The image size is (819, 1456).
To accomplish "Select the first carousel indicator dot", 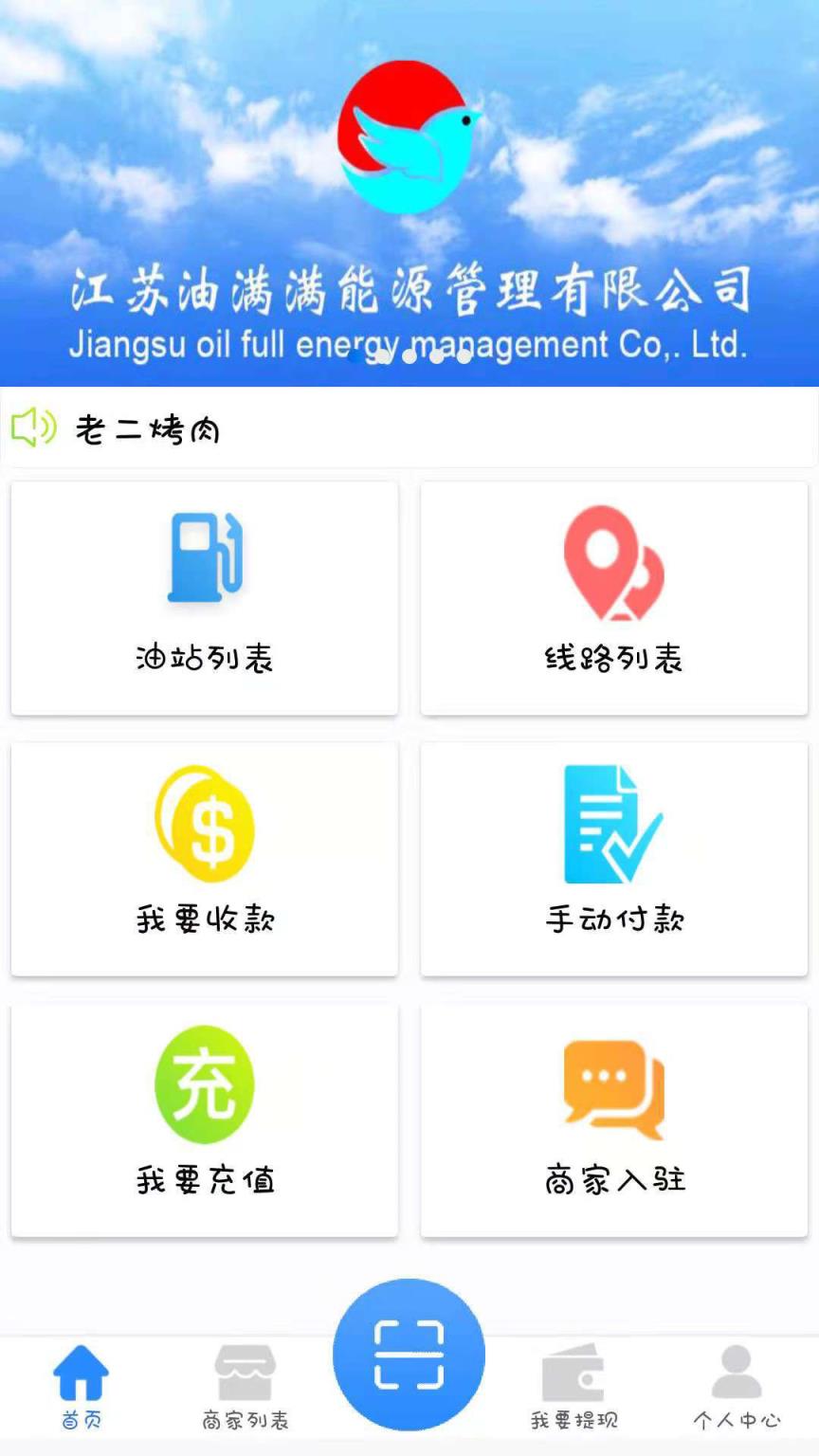I will [353, 357].
